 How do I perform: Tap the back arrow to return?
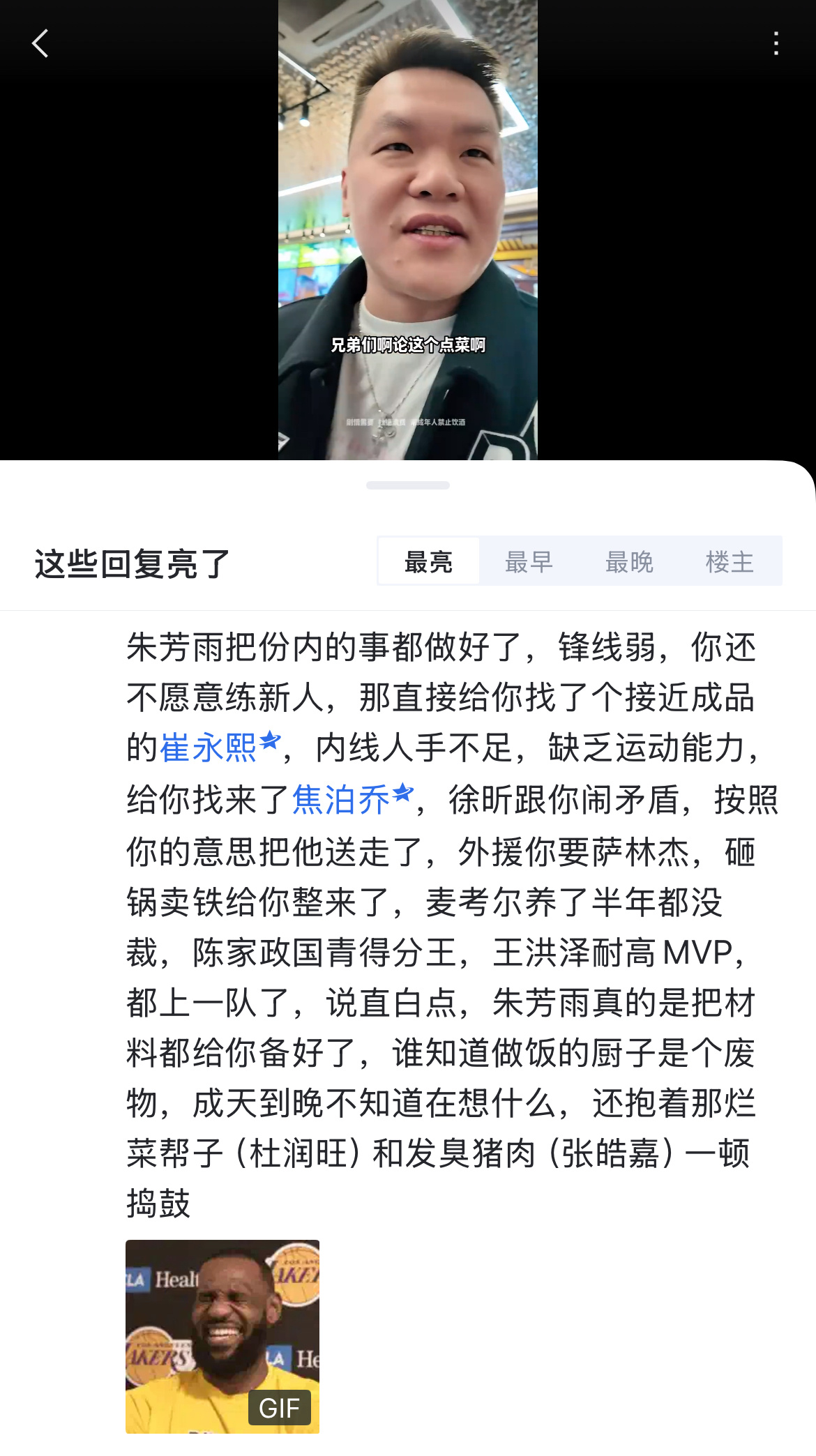point(40,43)
